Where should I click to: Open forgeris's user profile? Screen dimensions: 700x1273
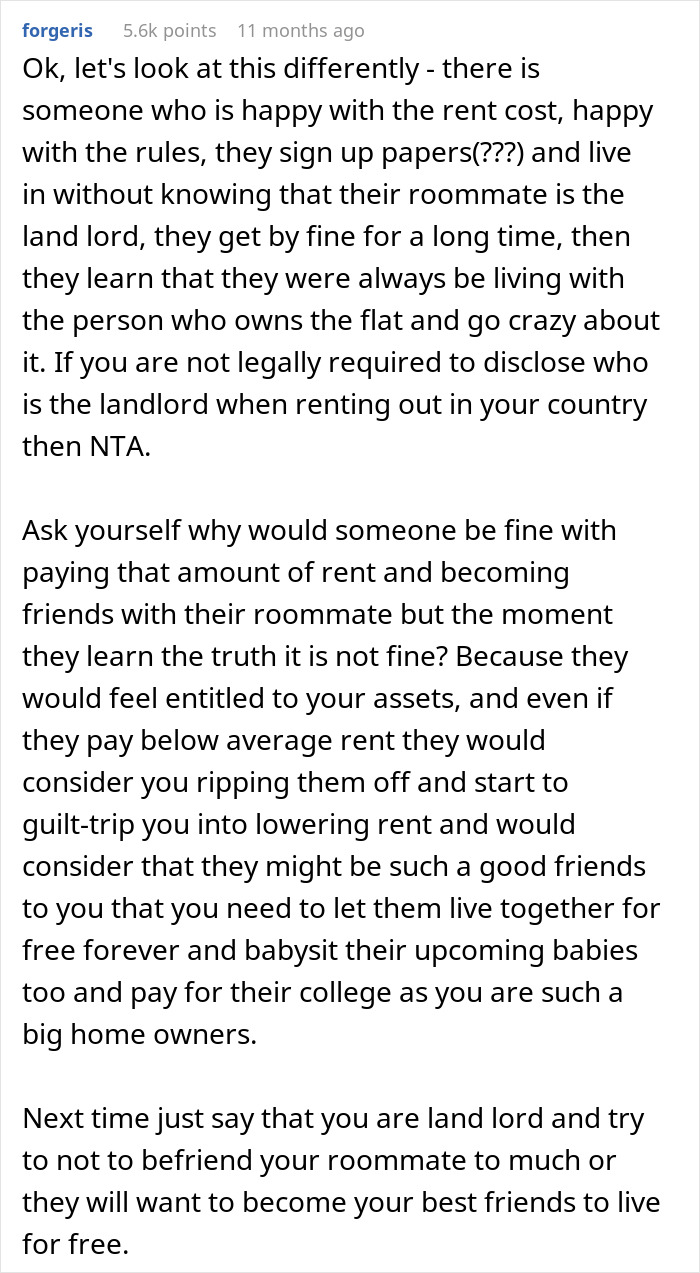(58, 31)
